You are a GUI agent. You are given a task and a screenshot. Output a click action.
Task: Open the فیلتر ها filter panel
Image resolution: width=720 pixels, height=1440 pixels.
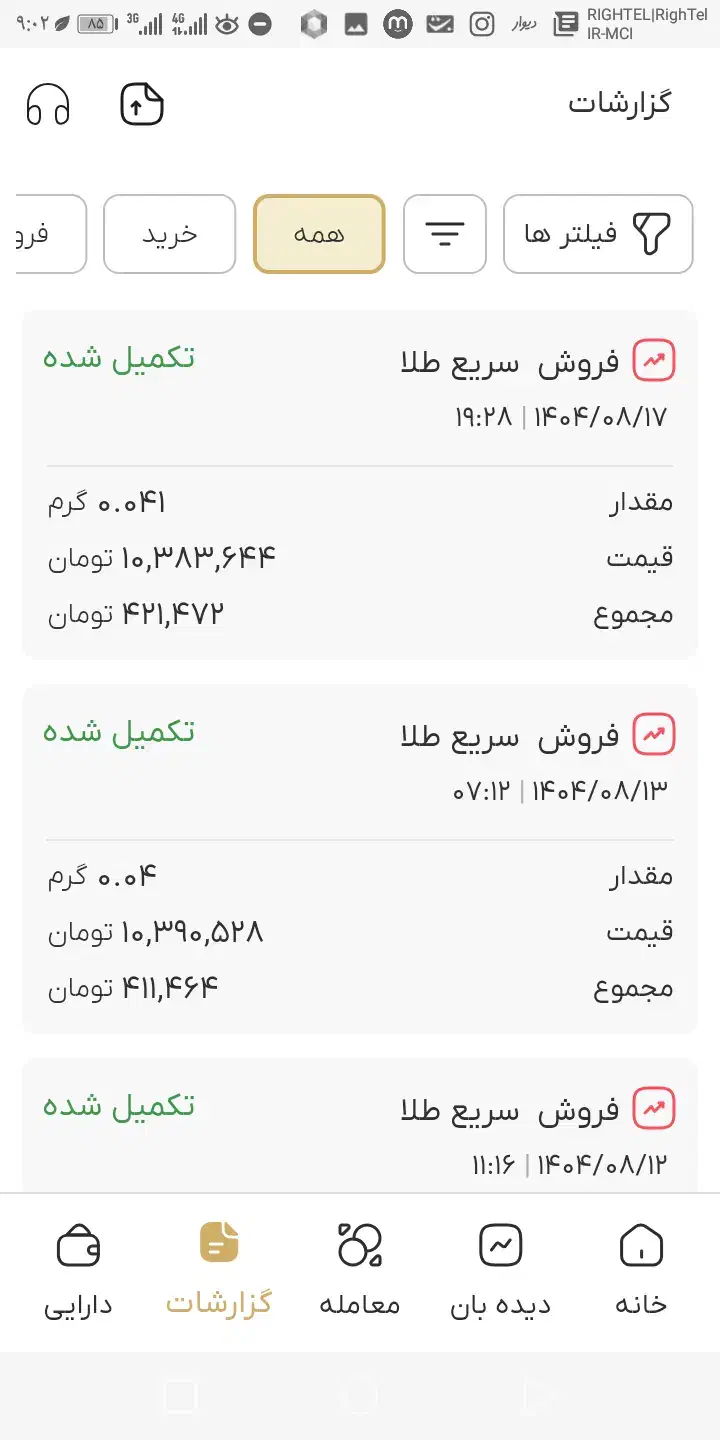point(597,234)
